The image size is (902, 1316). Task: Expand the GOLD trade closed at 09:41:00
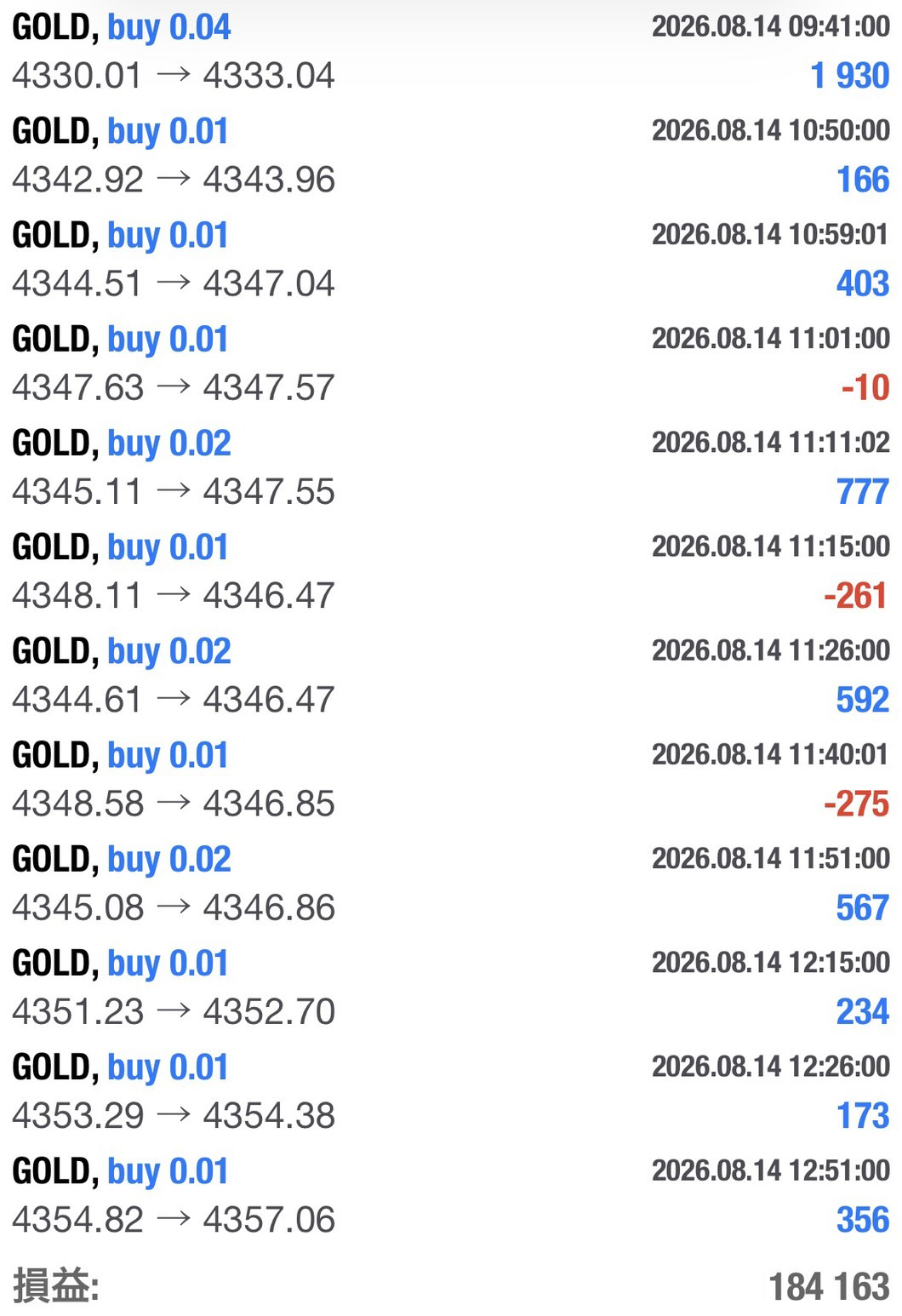(x=451, y=51)
